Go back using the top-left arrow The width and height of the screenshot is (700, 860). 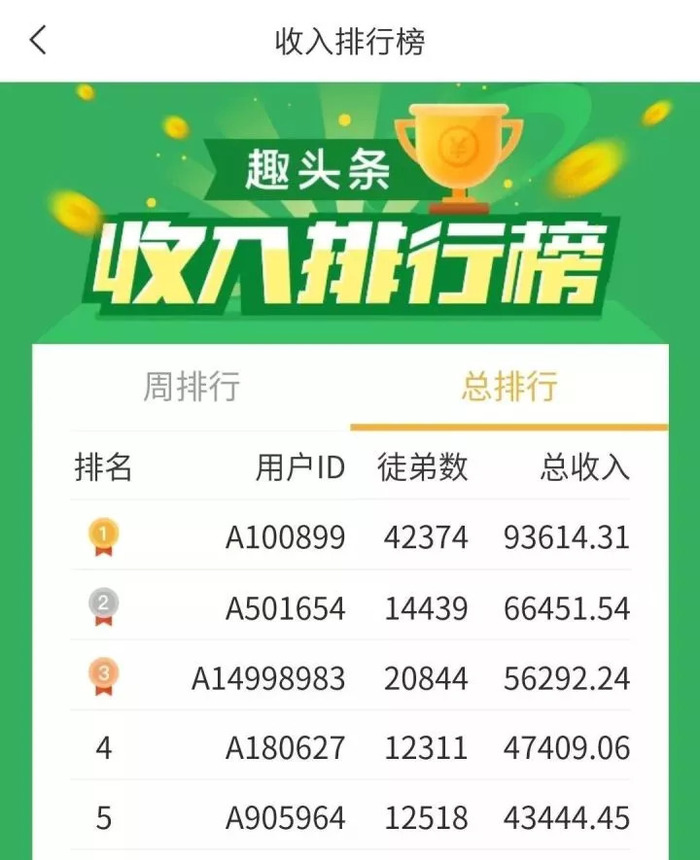point(38,41)
